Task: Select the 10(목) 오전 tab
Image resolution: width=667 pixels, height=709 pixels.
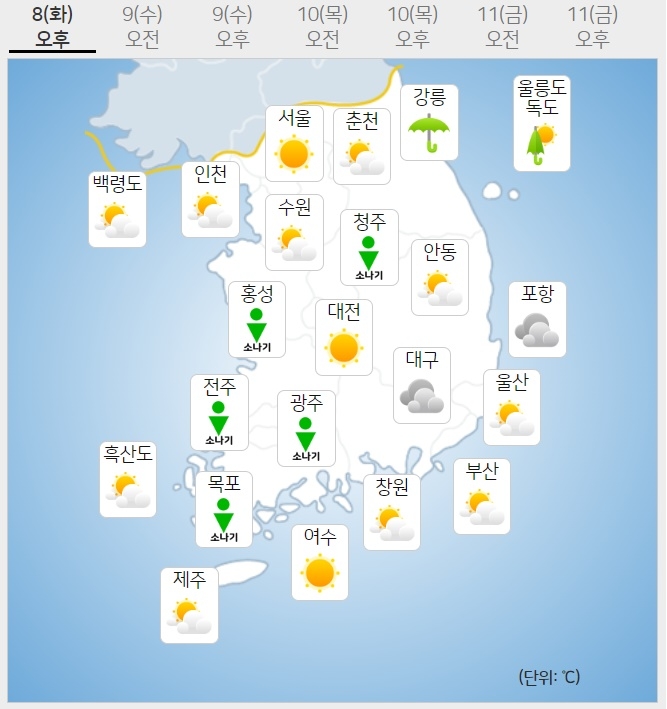Action: coord(322,27)
